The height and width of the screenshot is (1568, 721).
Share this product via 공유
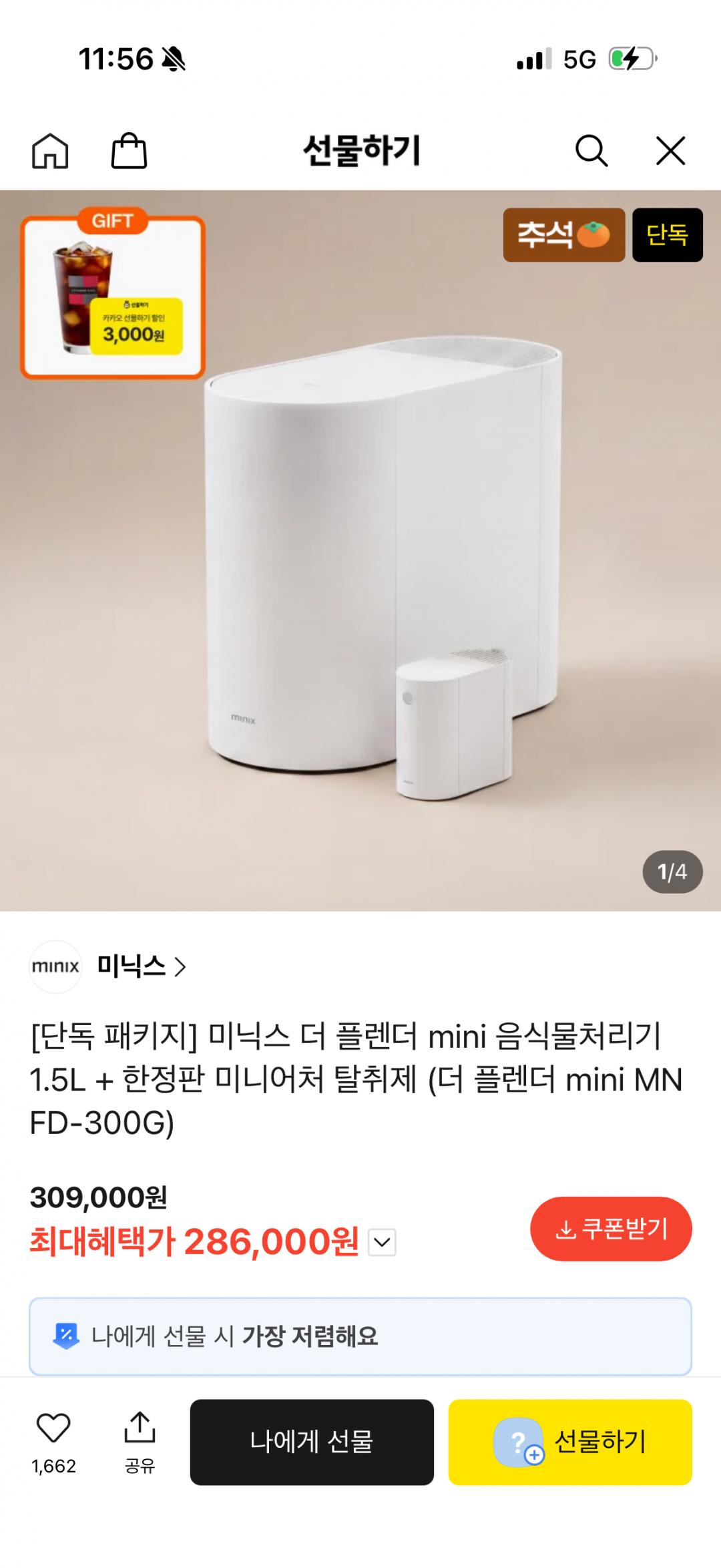140,1442
